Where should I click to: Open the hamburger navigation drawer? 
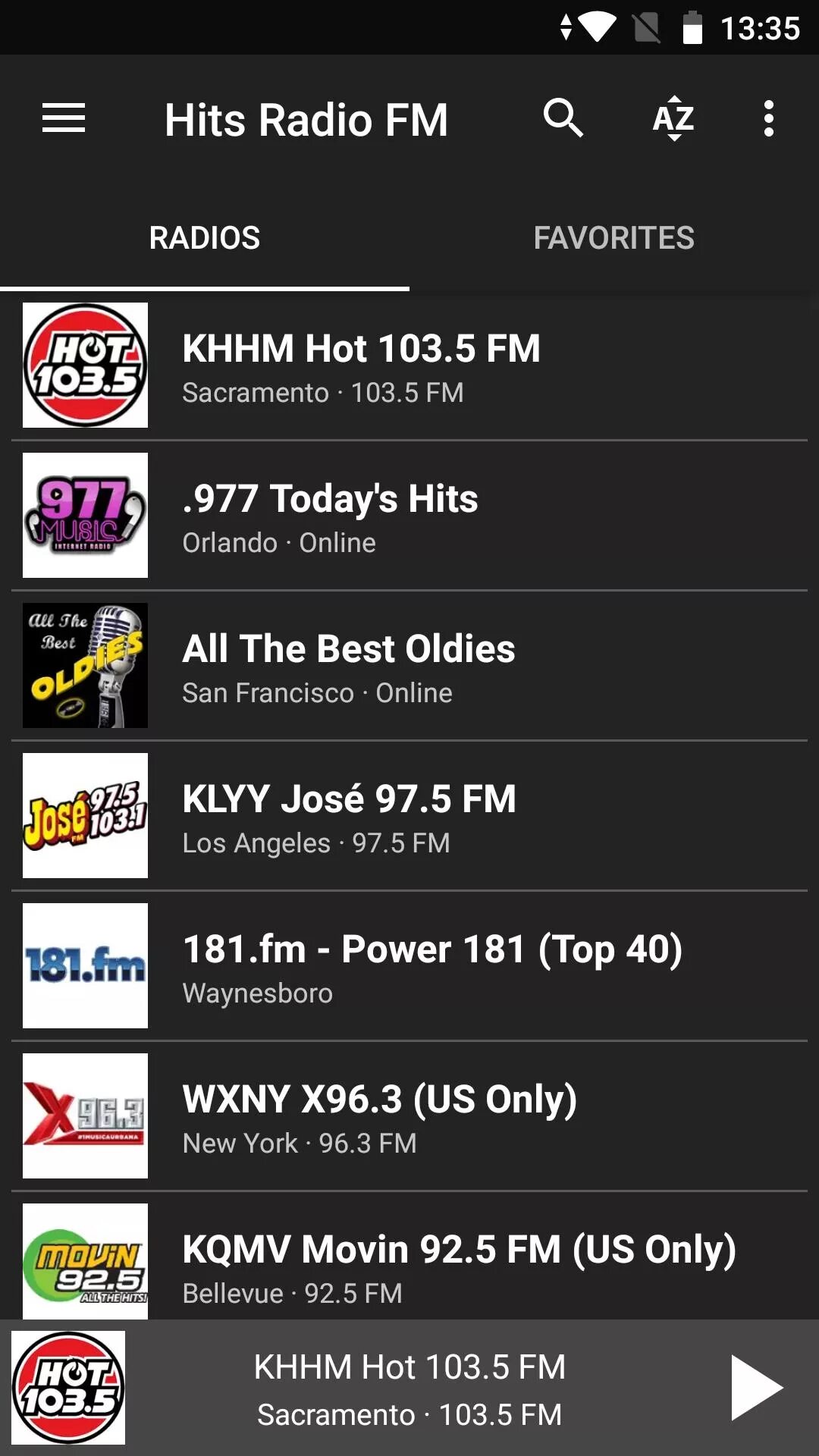[64, 119]
